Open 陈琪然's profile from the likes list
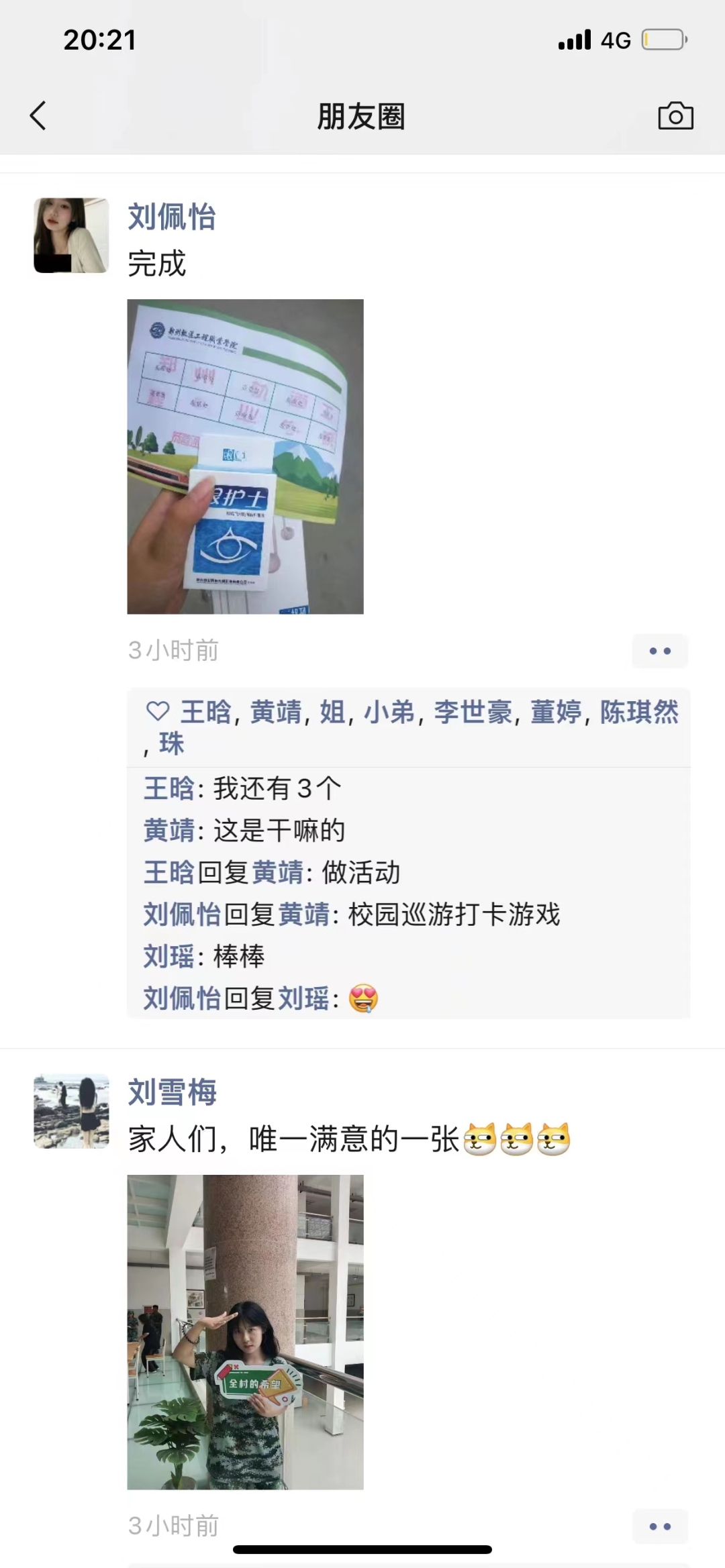Image resolution: width=725 pixels, height=1568 pixels. (638, 713)
